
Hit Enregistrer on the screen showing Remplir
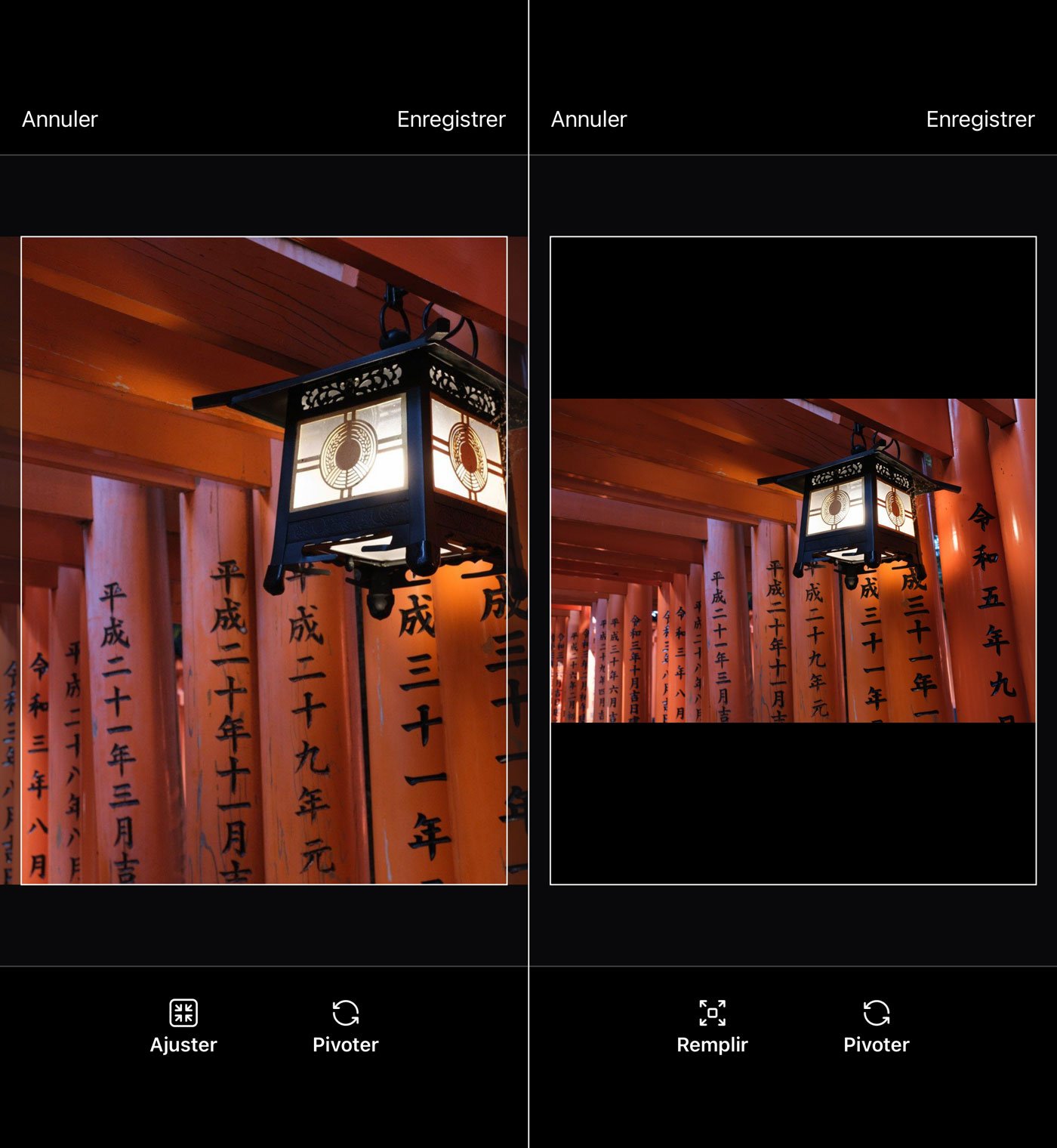click(980, 119)
